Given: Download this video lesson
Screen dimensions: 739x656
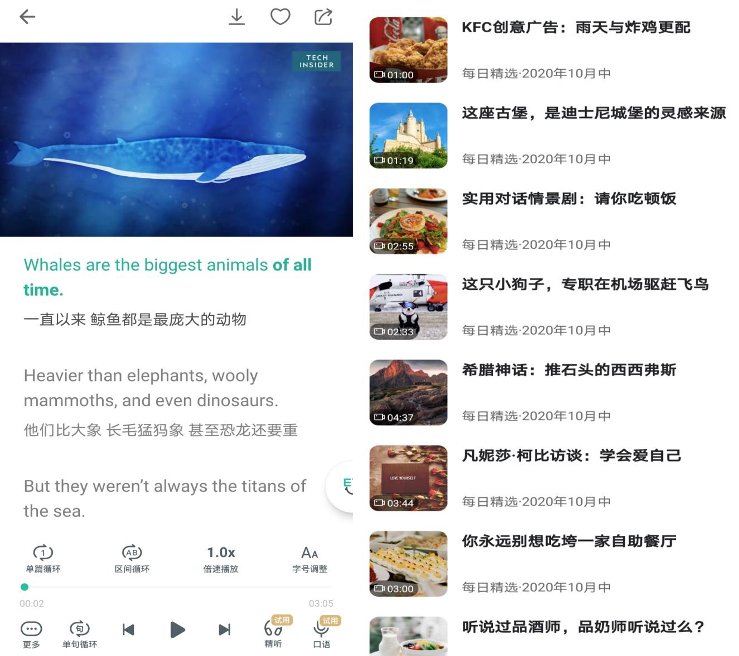Looking at the screenshot, I should tap(237, 17).
